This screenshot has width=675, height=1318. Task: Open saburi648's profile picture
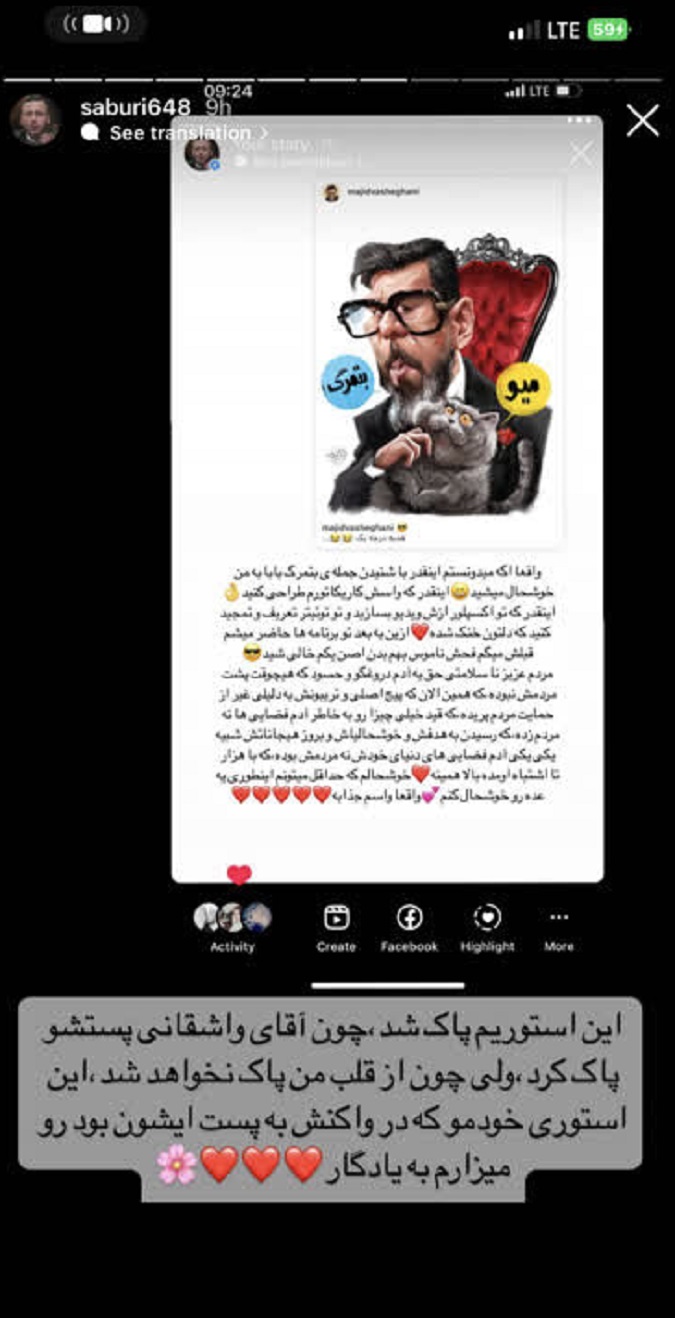coord(35,121)
